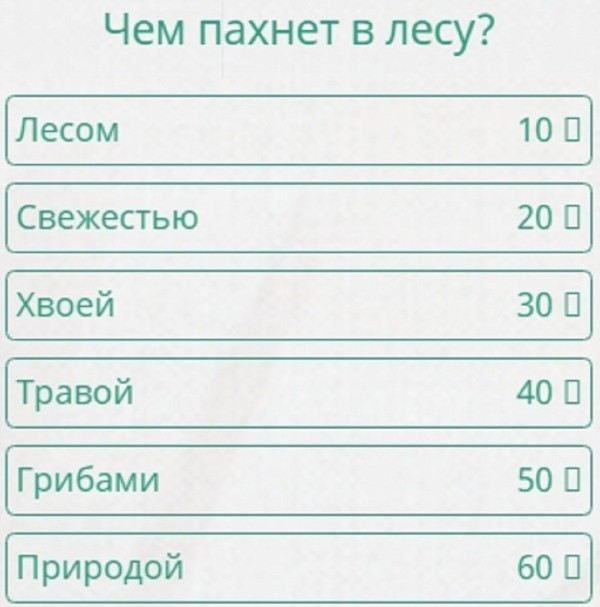Choose the Свежестью answer row
This screenshot has height=607, width=600.
(298, 217)
